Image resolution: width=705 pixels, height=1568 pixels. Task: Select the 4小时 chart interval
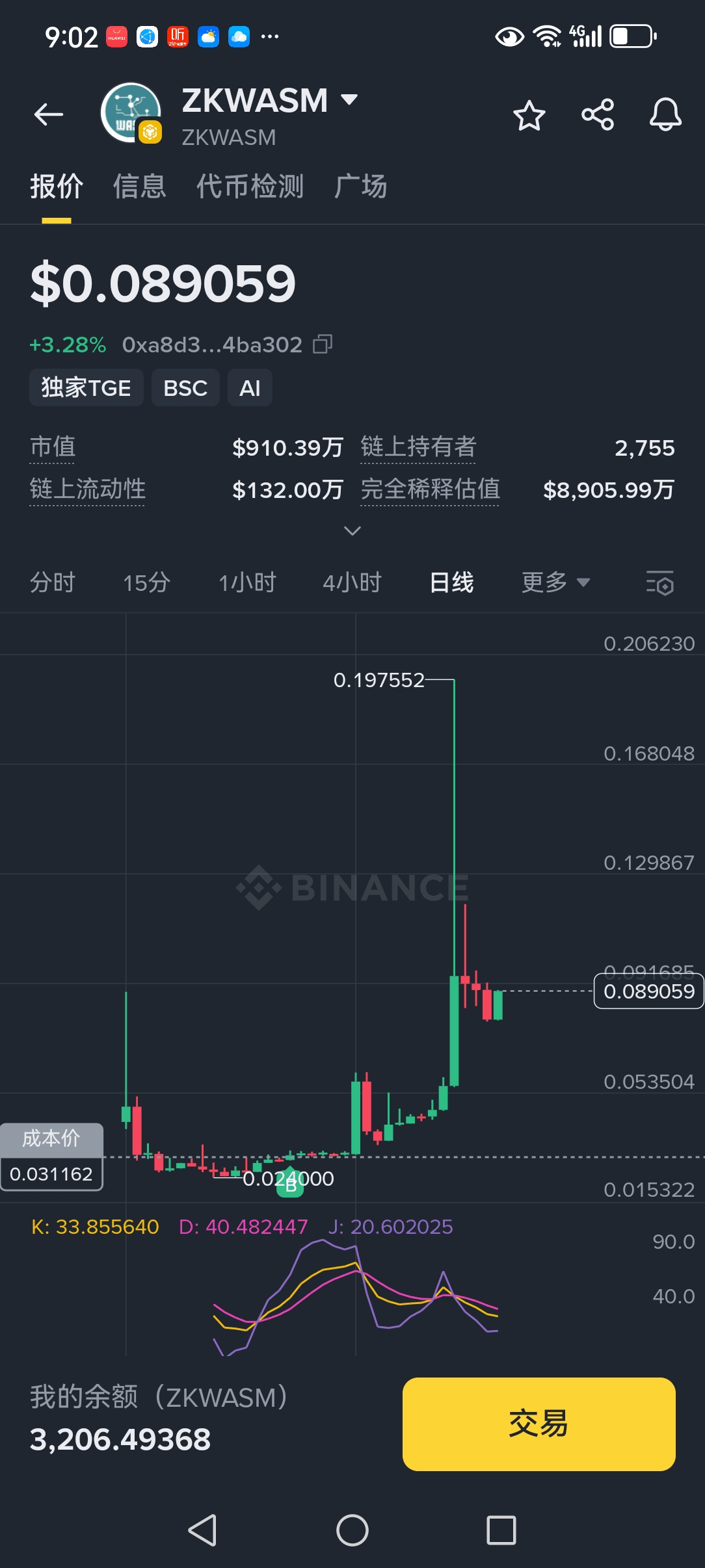click(352, 582)
